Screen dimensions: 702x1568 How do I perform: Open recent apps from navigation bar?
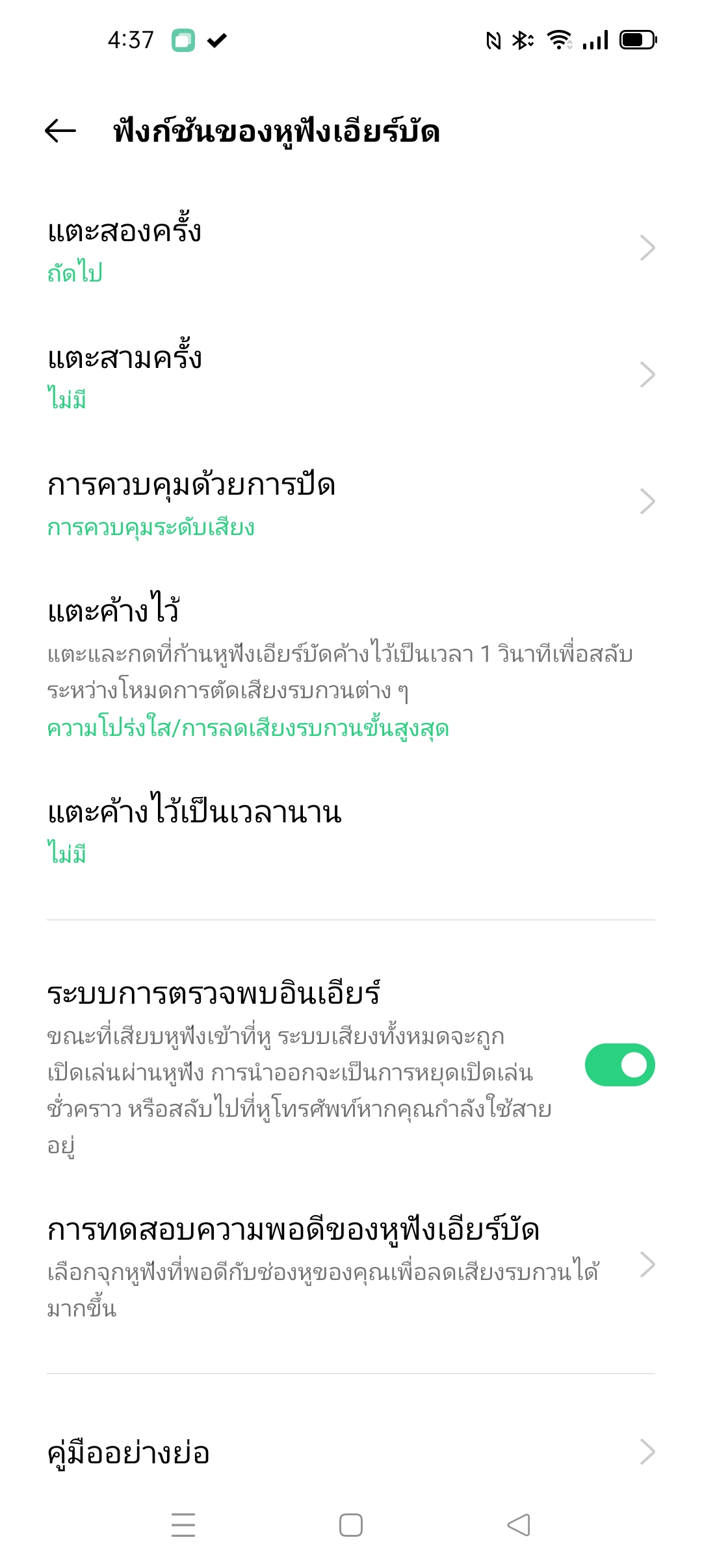click(183, 1525)
